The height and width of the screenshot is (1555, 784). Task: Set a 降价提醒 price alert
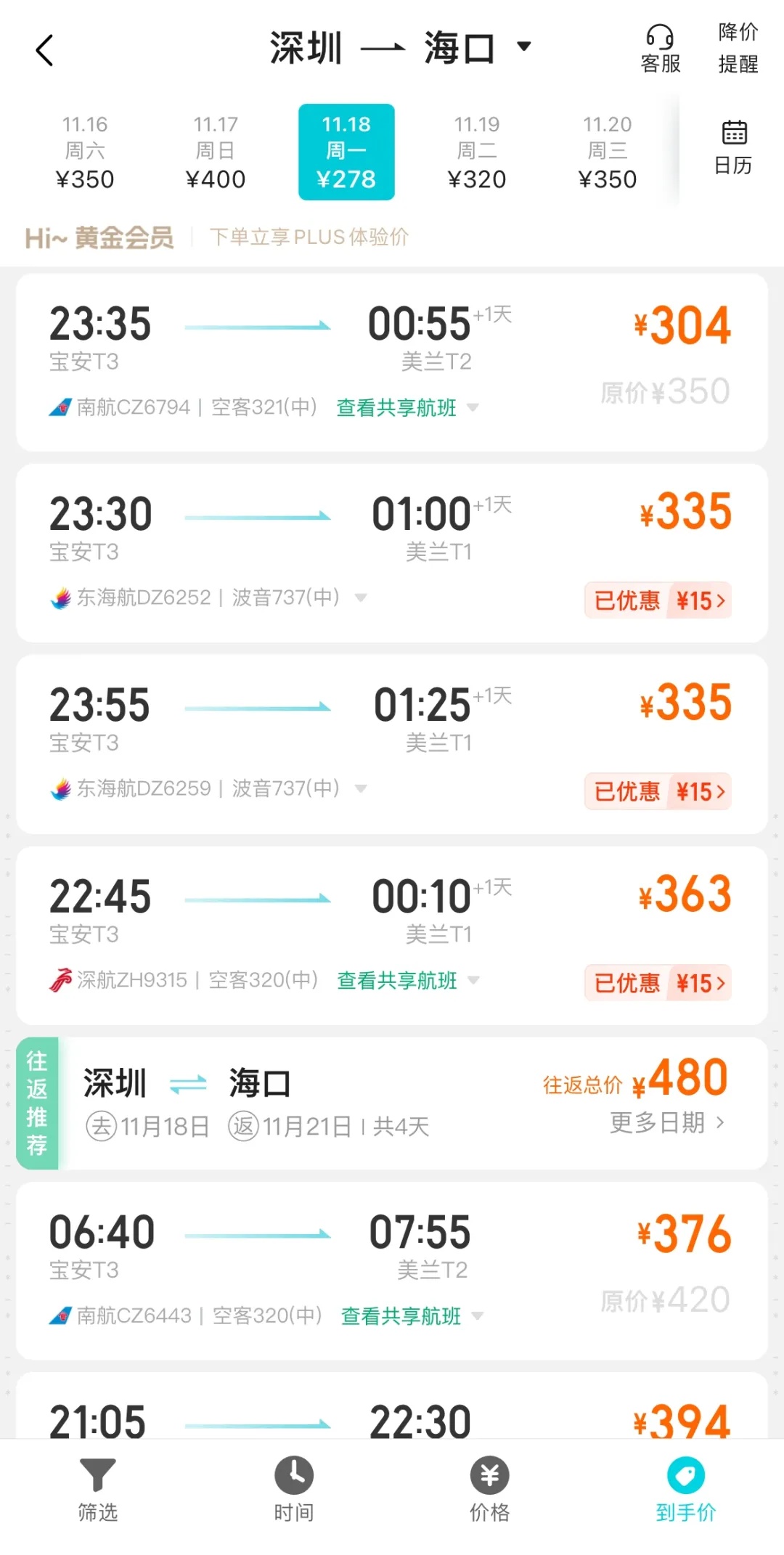(738, 49)
